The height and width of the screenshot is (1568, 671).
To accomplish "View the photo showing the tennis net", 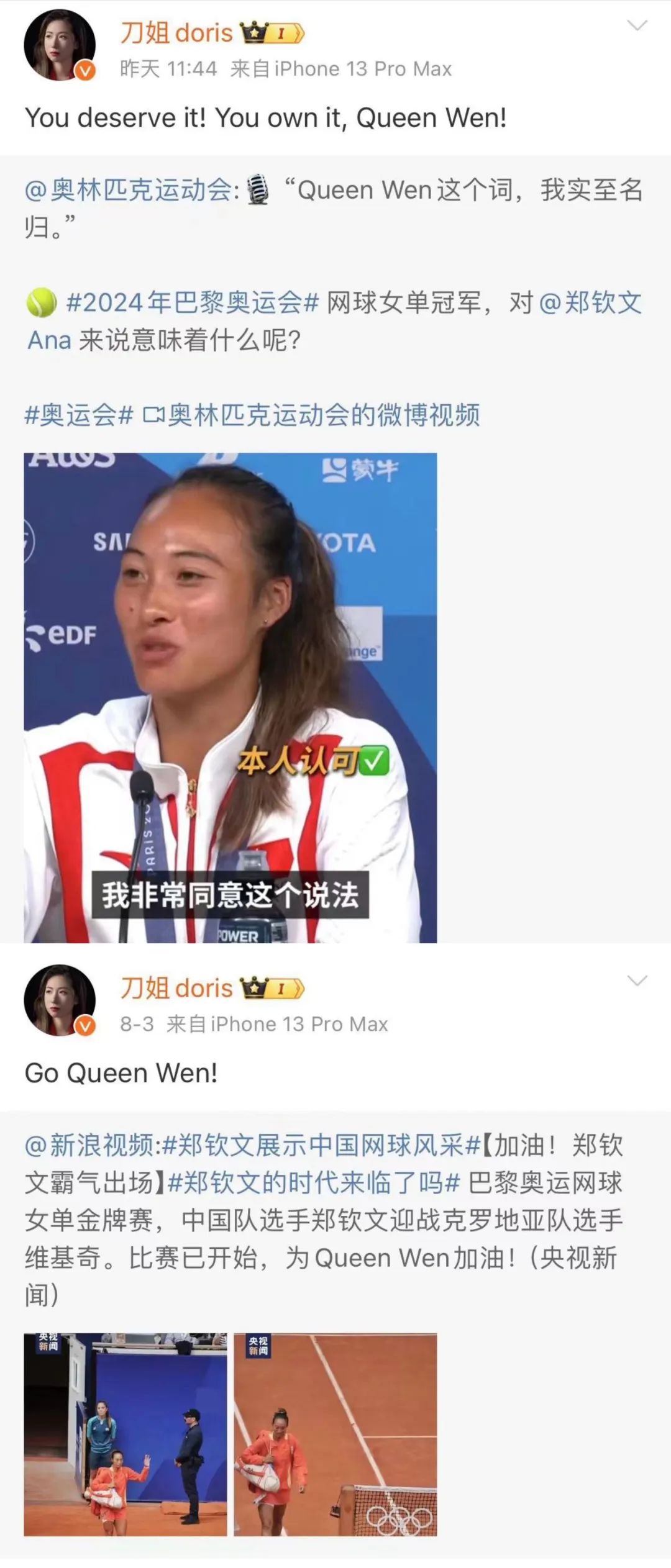I will coord(335,1434).
